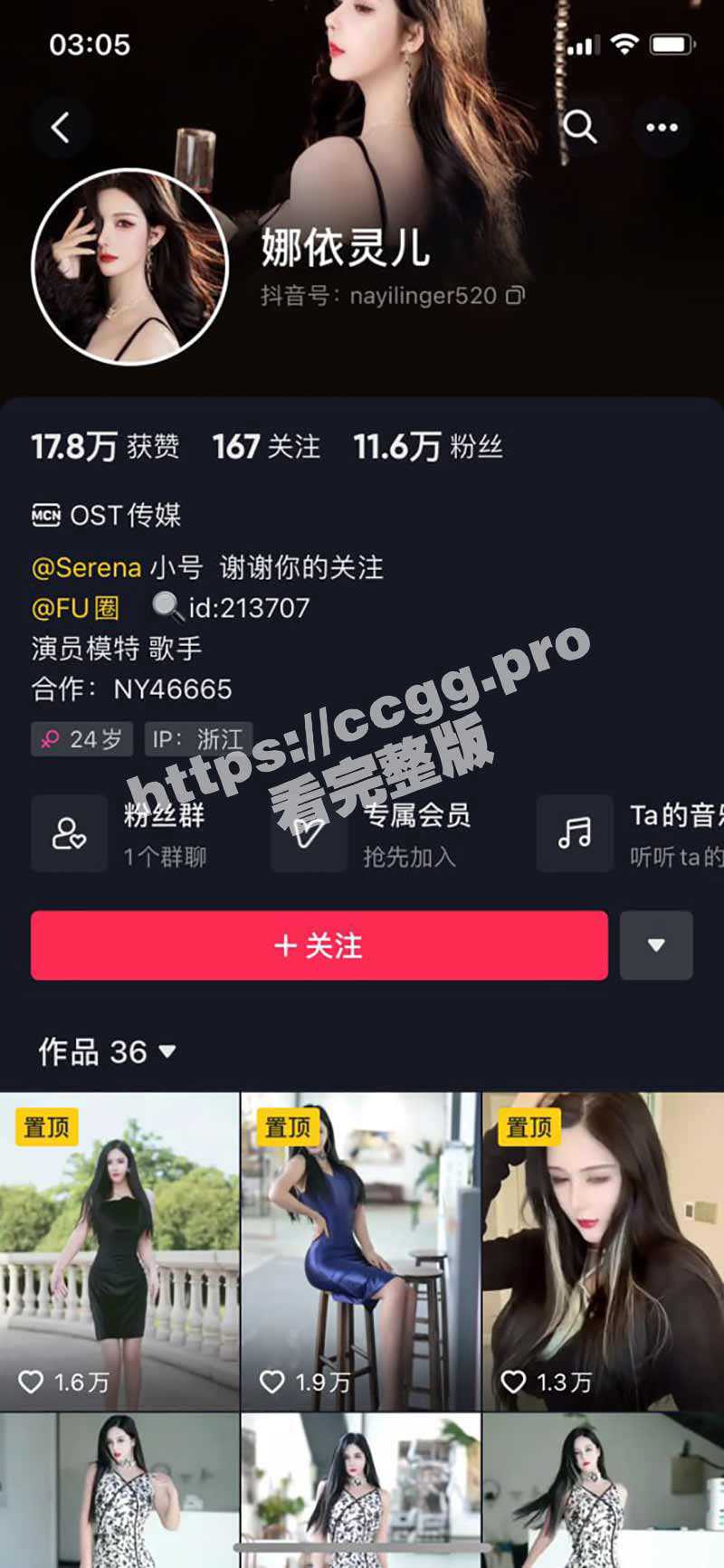The height and width of the screenshot is (1568, 724).
Task: Follow this account with + 关注
Action: click(319, 946)
